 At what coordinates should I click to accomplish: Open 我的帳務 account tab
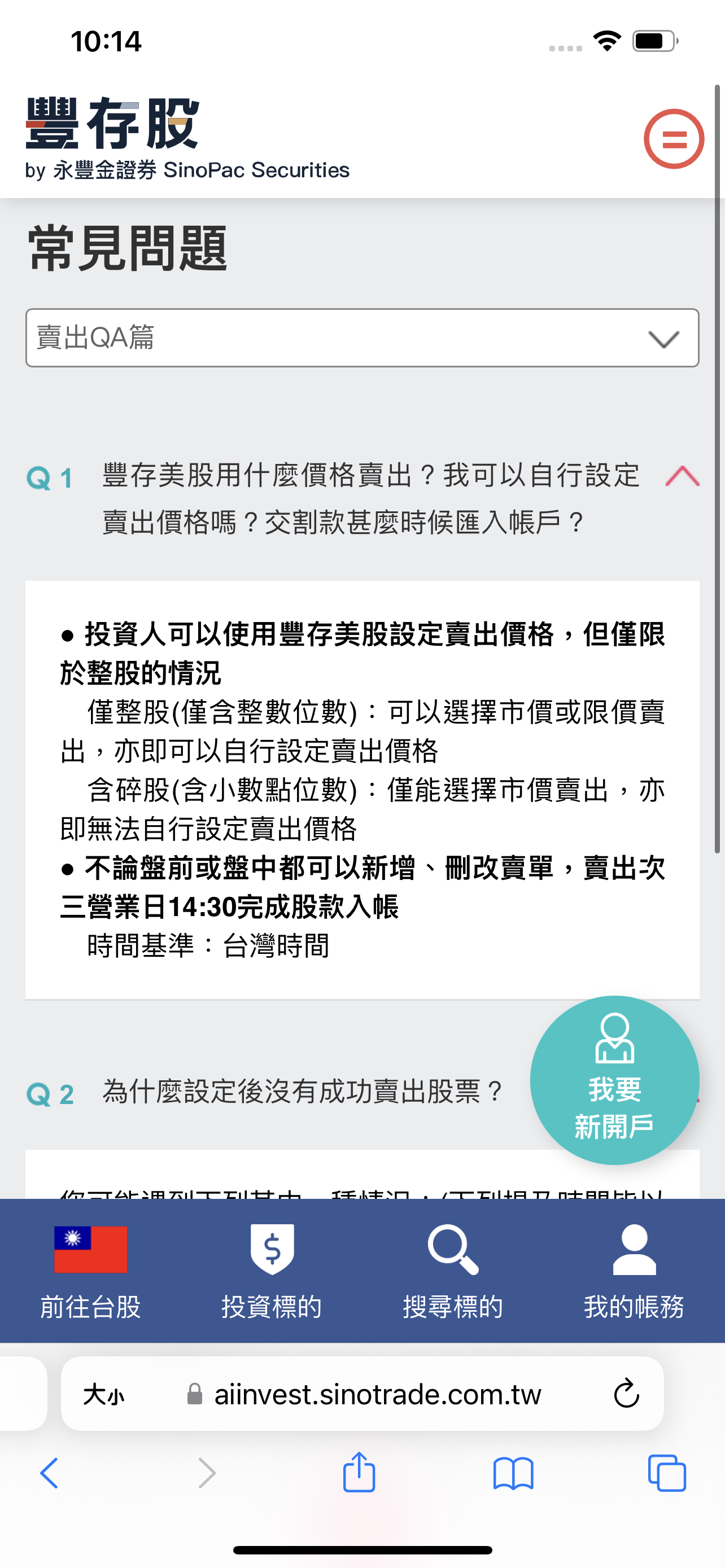634,1272
